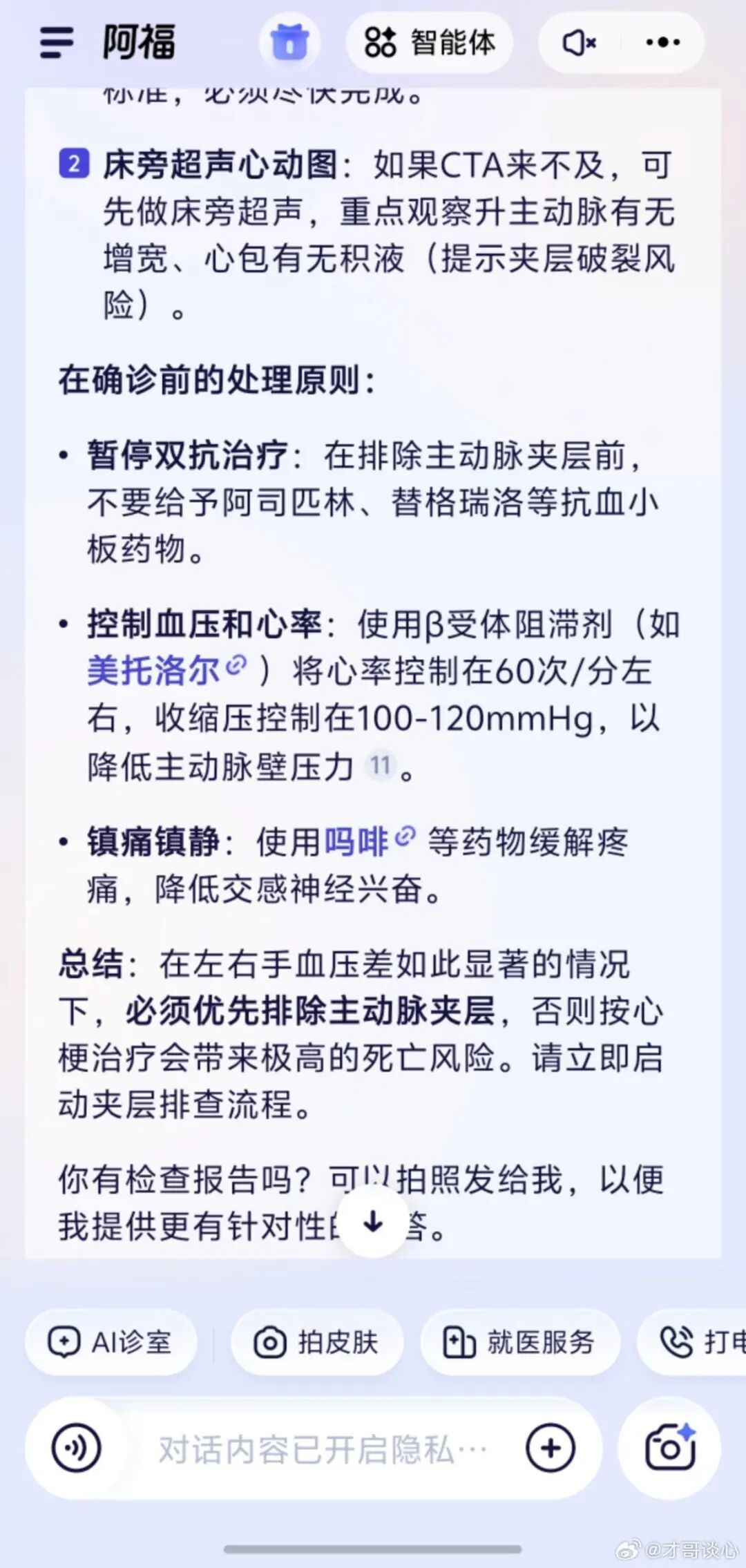Open the AI camera button

click(x=669, y=1447)
